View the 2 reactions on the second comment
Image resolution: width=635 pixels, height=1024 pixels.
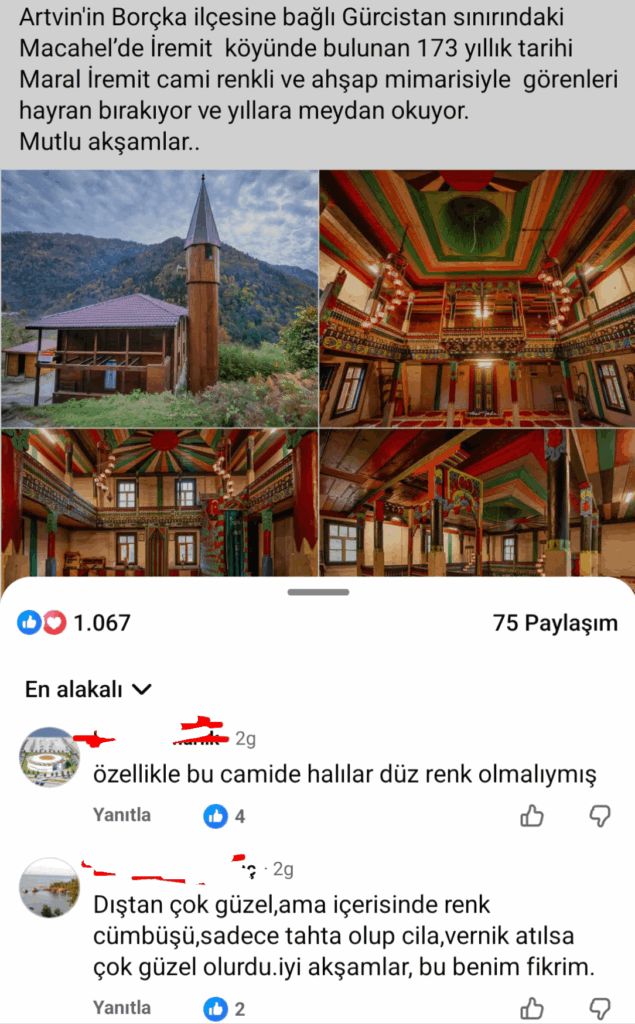pyautogui.click(x=225, y=1008)
